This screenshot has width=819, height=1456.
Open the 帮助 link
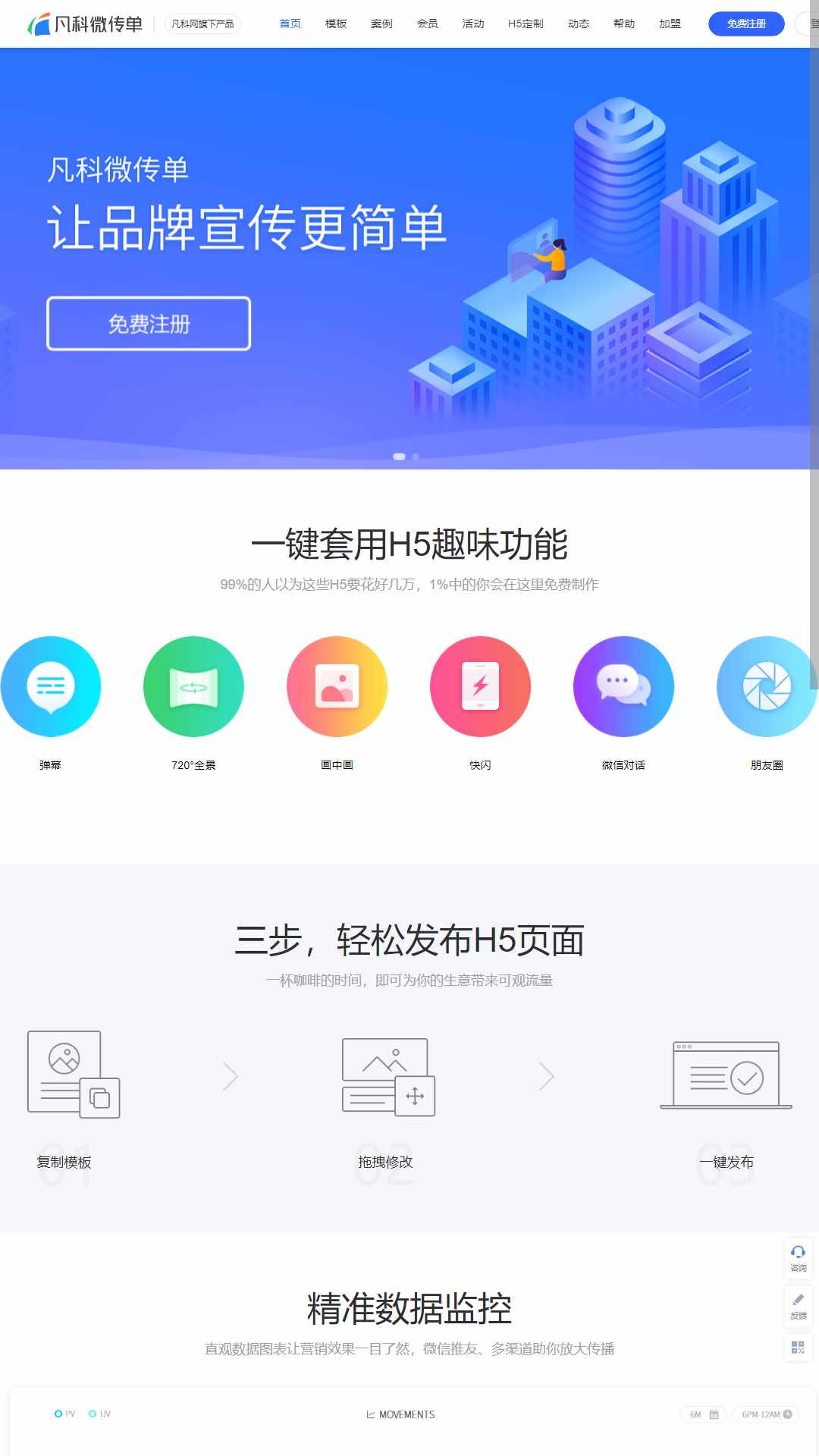pyautogui.click(x=624, y=24)
